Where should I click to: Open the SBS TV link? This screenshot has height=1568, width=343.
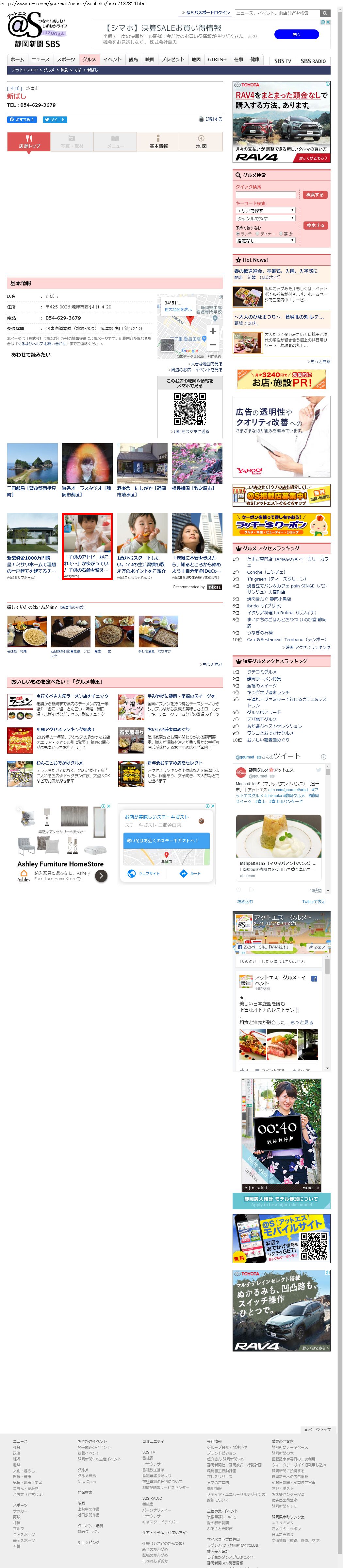282,61
